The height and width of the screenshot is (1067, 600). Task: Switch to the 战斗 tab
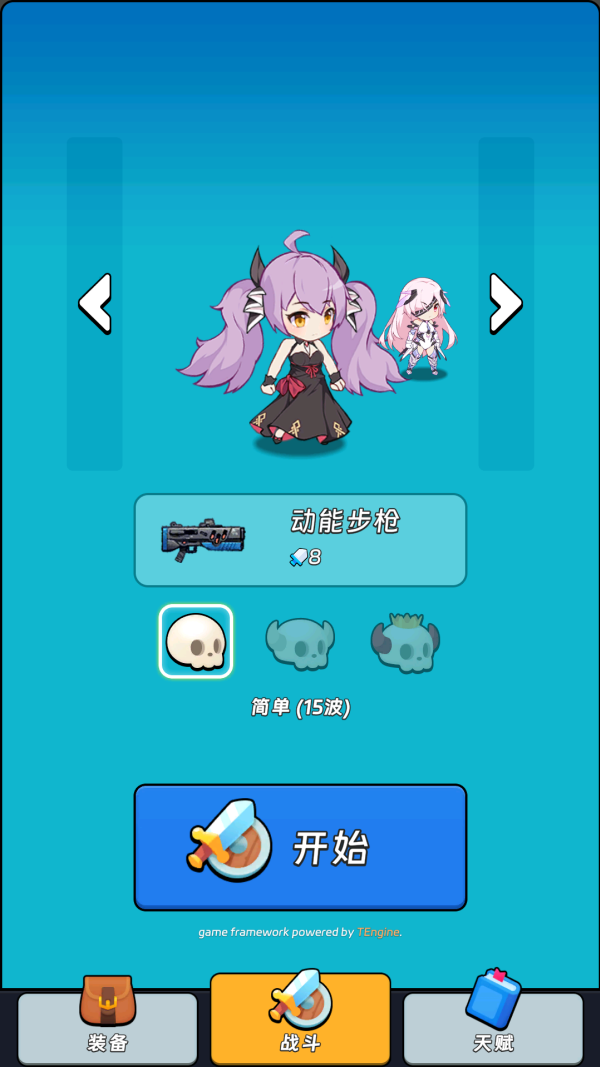(300, 1018)
